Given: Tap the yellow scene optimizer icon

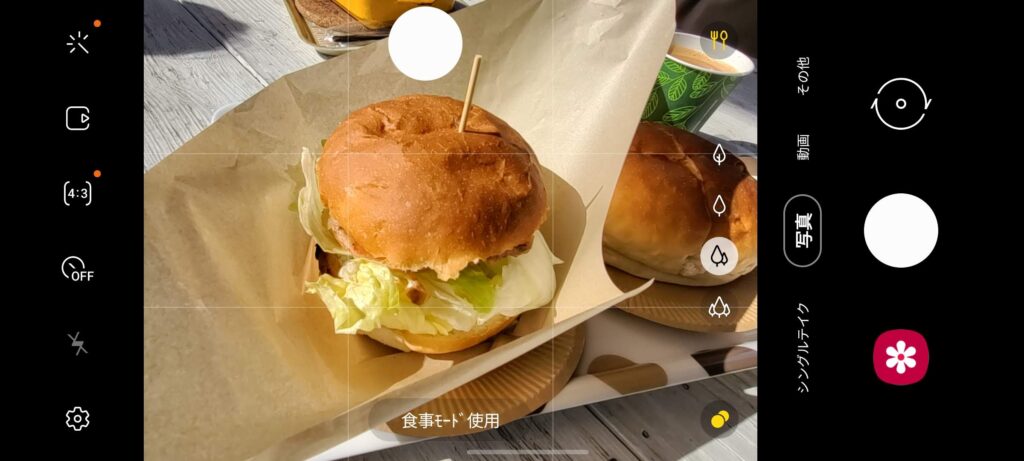Looking at the screenshot, I should tap(718, 420).
